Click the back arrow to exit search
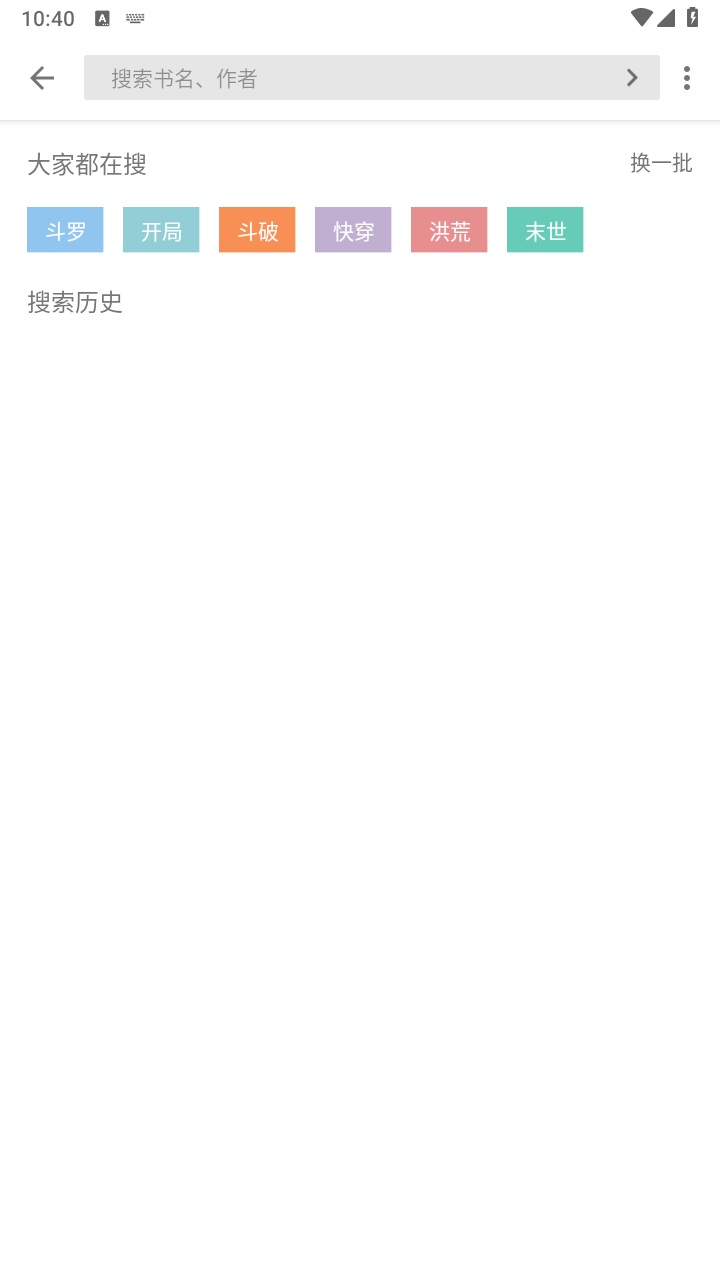Viewport: 720px width, 1280px height. point(41,77)
